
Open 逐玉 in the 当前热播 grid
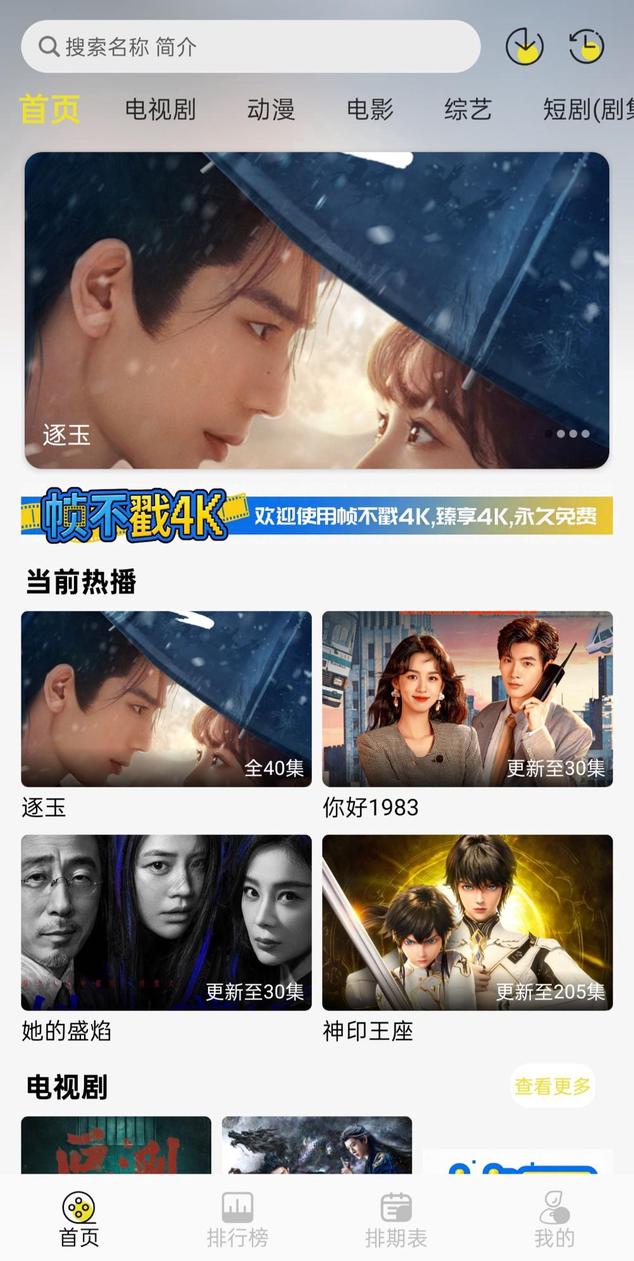pos(166,699)
